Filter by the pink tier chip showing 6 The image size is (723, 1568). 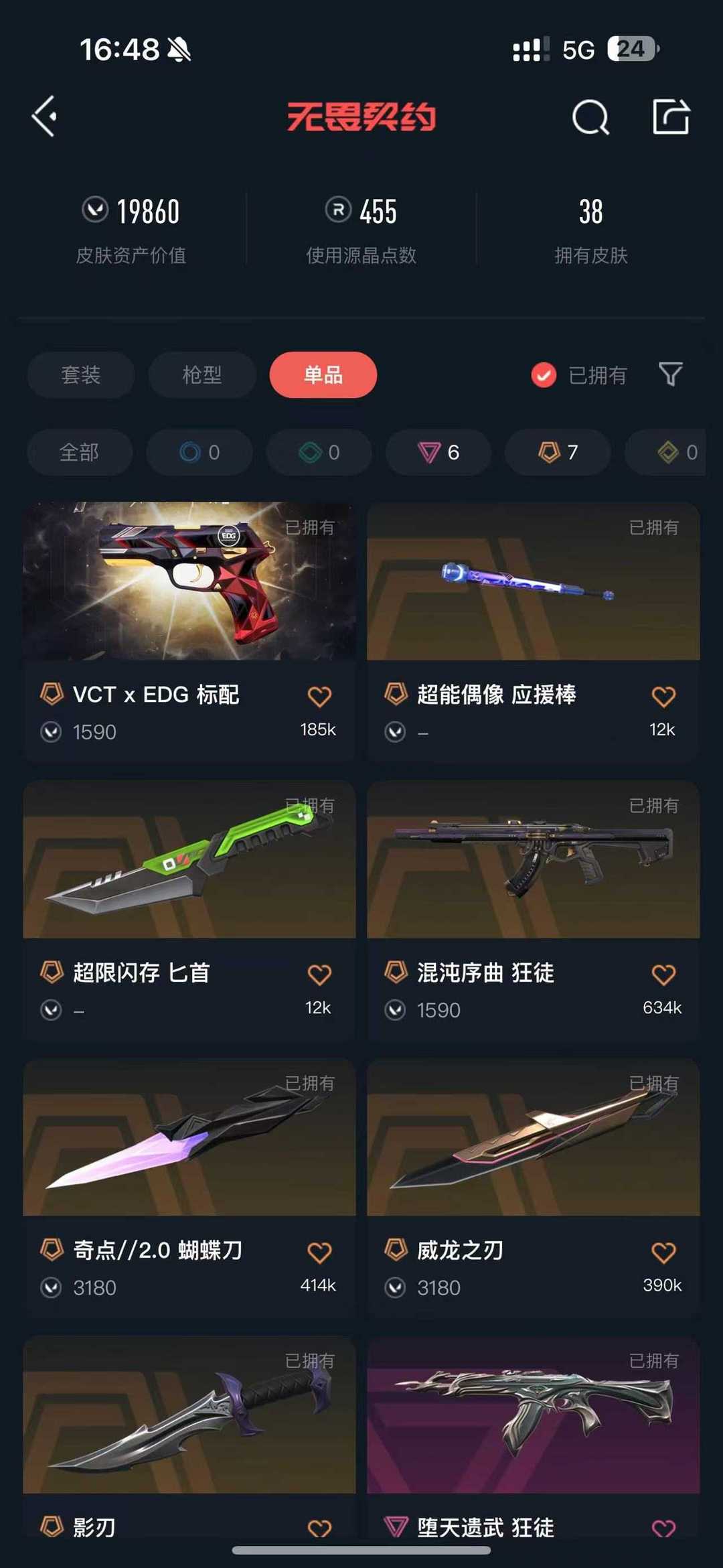(x=438, y=453)
